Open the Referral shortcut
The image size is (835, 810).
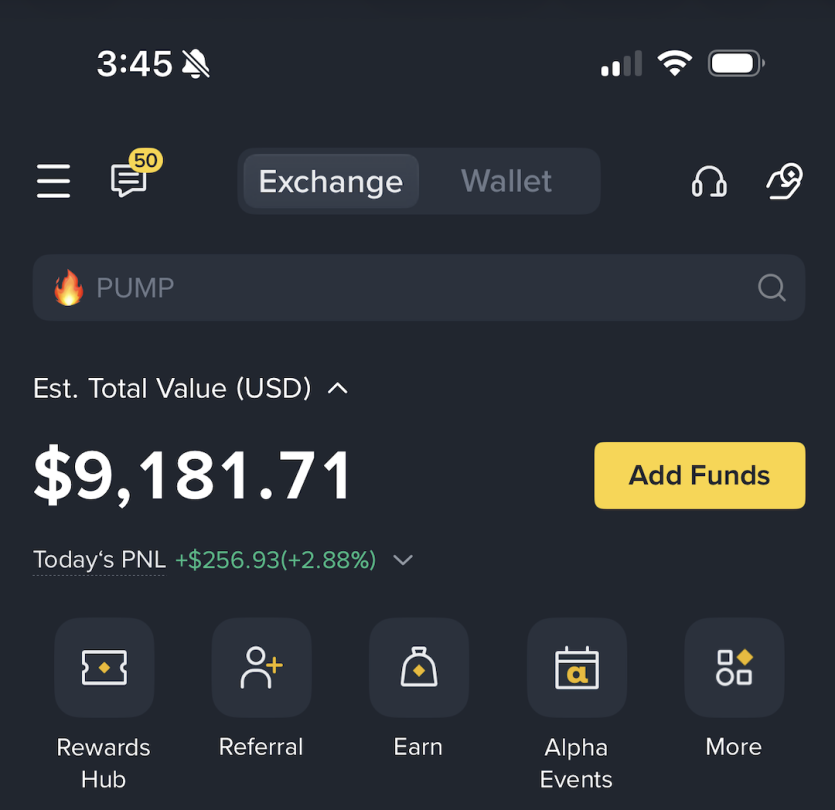[x=261, y=667]
